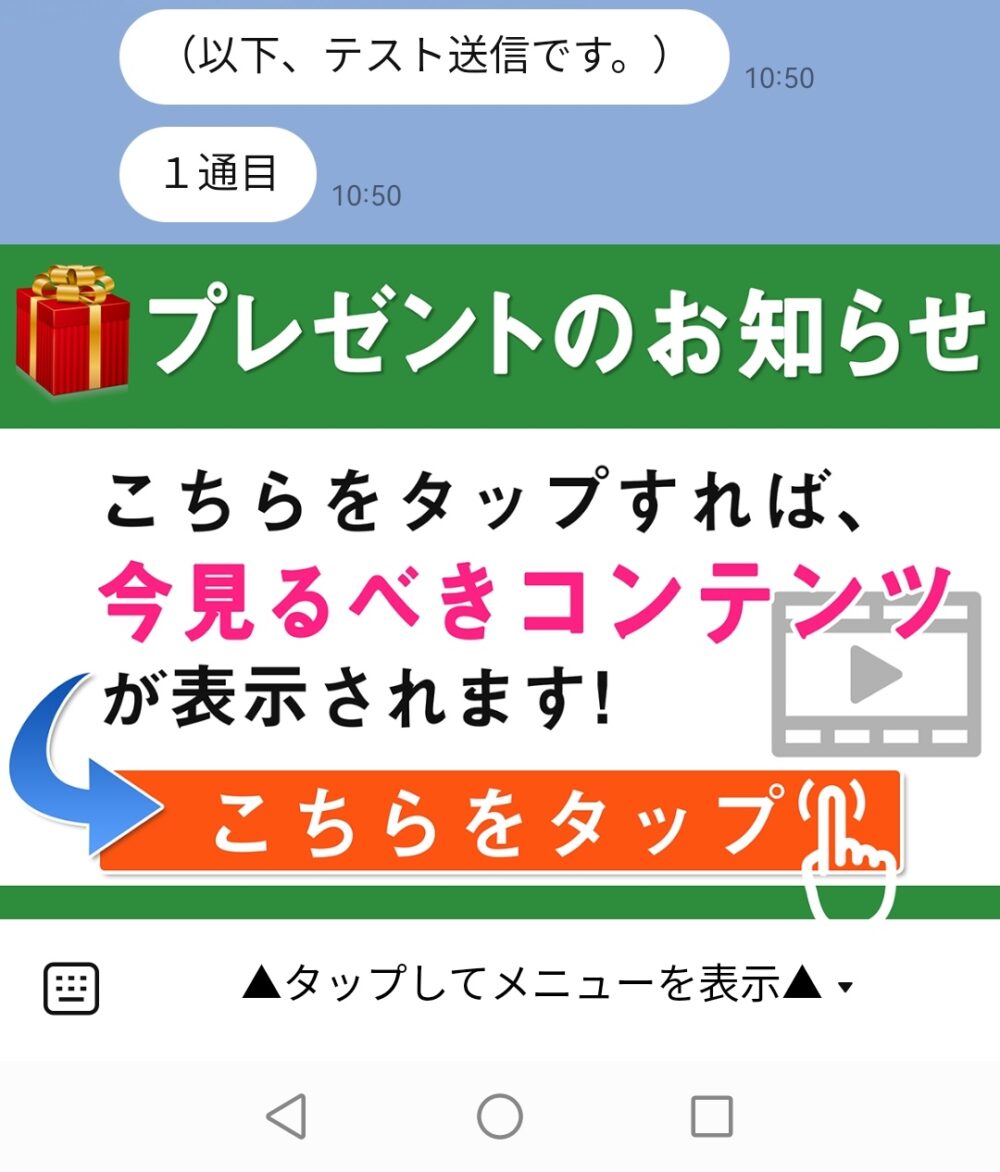Switch to the keyboard input icon
The width and height of the screenshot is (1000, 1172).
[71, 988]
